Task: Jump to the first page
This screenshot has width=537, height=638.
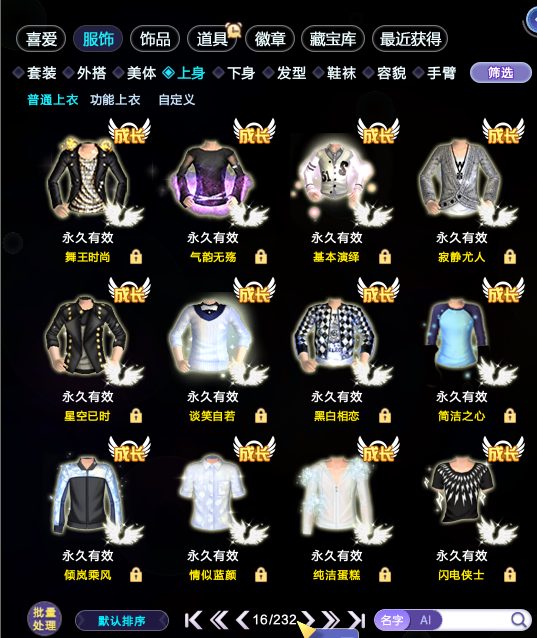Action: coord(193,620)
